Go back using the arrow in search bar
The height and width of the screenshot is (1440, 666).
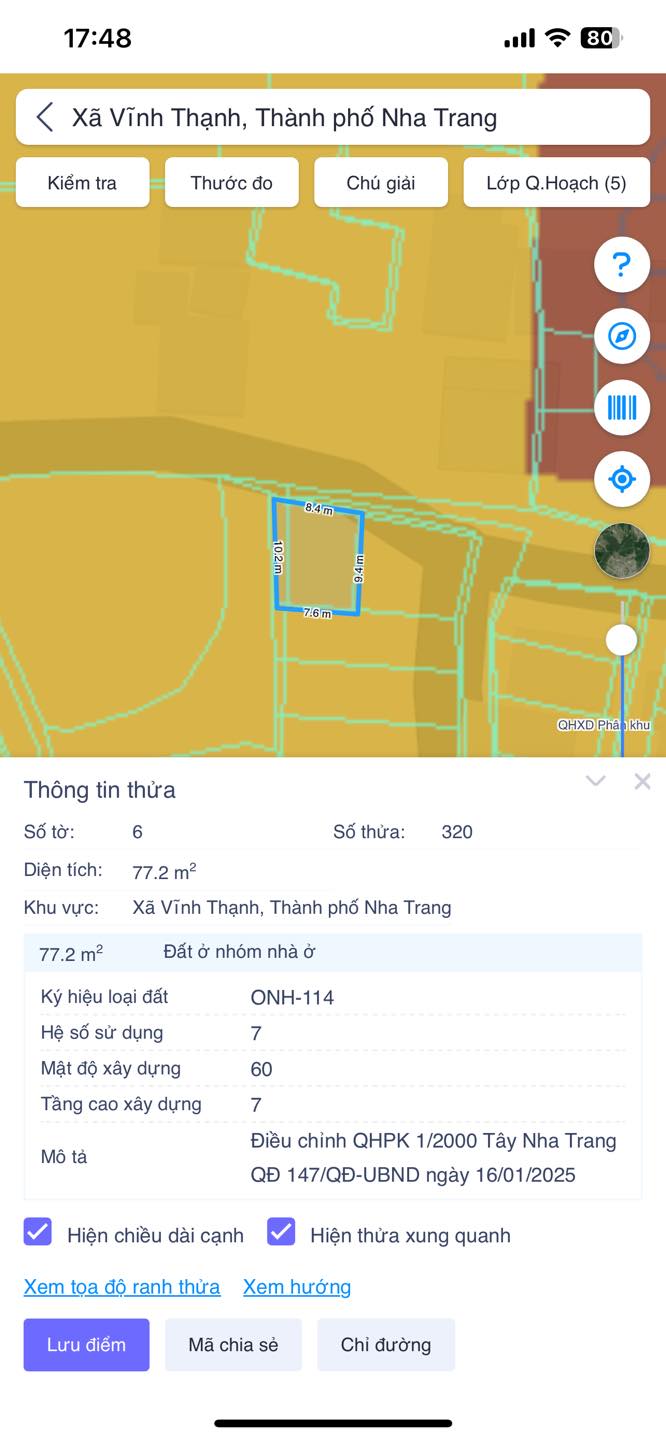point(45,117)
